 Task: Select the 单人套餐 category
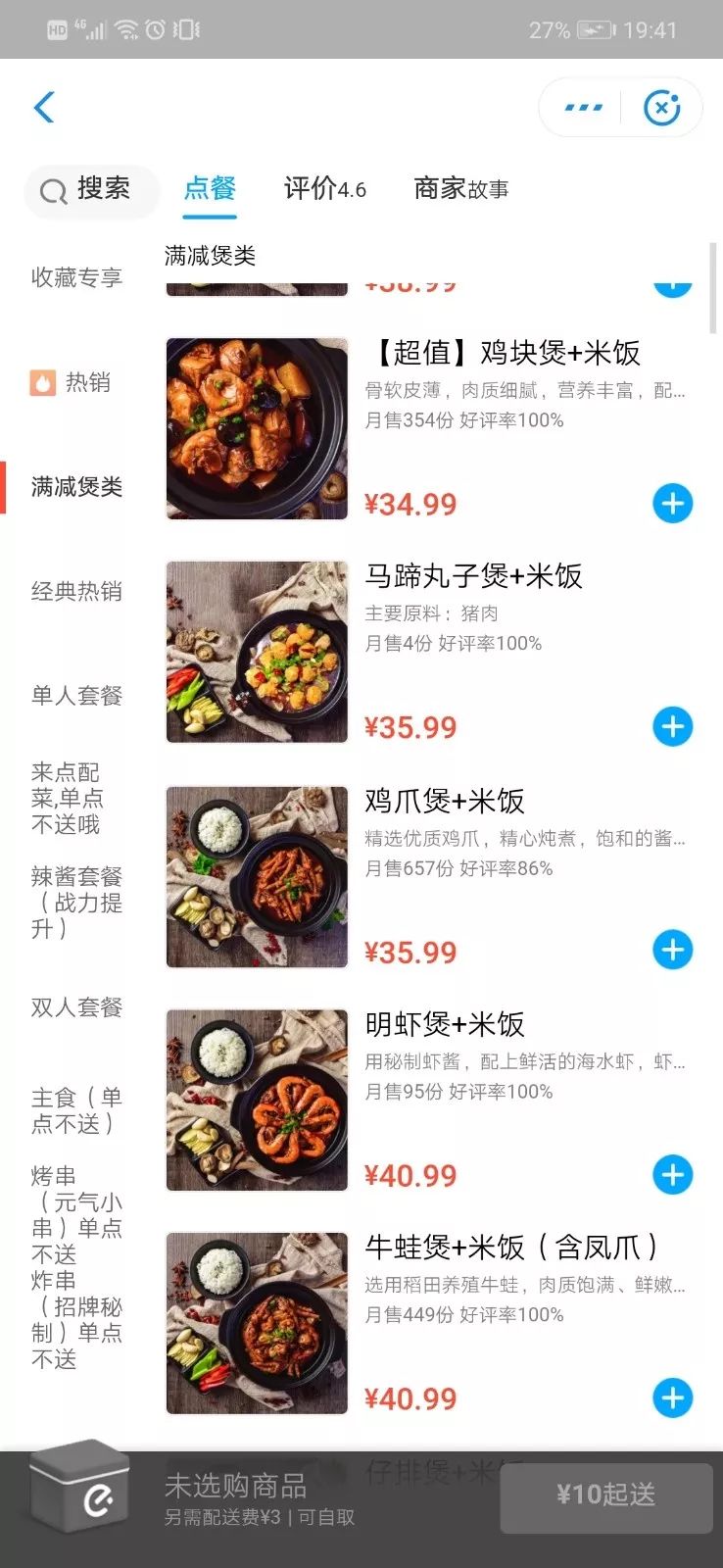[x=76, y=696]
